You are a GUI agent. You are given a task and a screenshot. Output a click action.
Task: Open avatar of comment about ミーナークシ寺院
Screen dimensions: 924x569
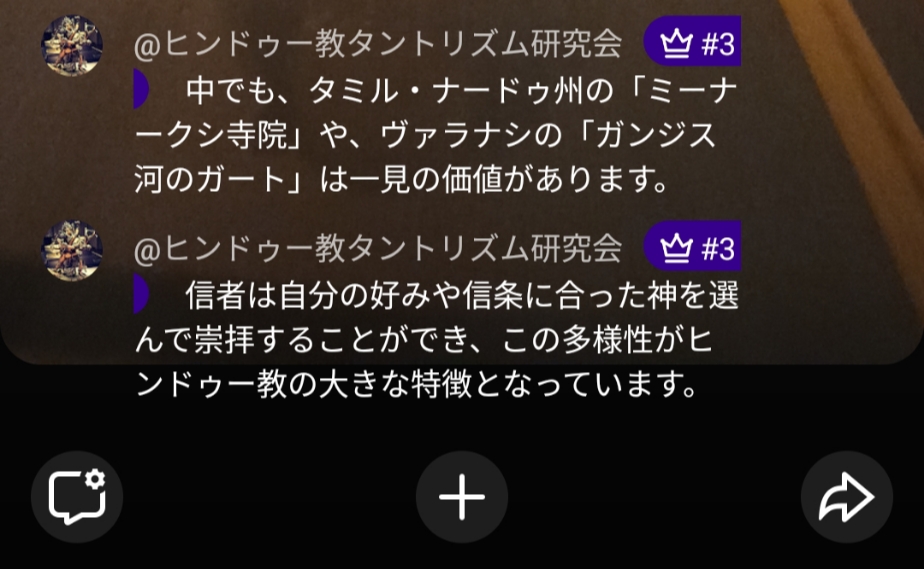click(72, 46)
